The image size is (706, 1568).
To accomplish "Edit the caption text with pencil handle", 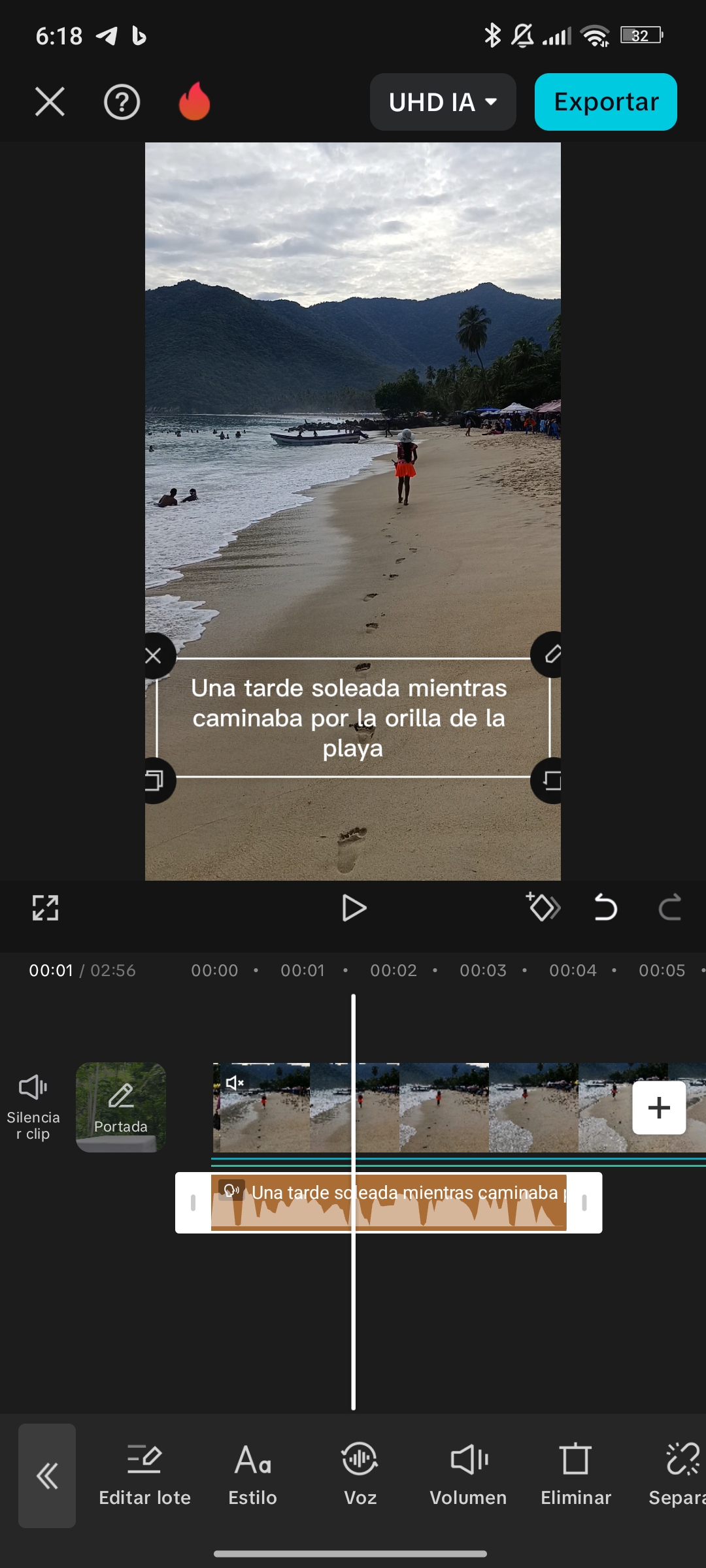I will pos(550,654).
